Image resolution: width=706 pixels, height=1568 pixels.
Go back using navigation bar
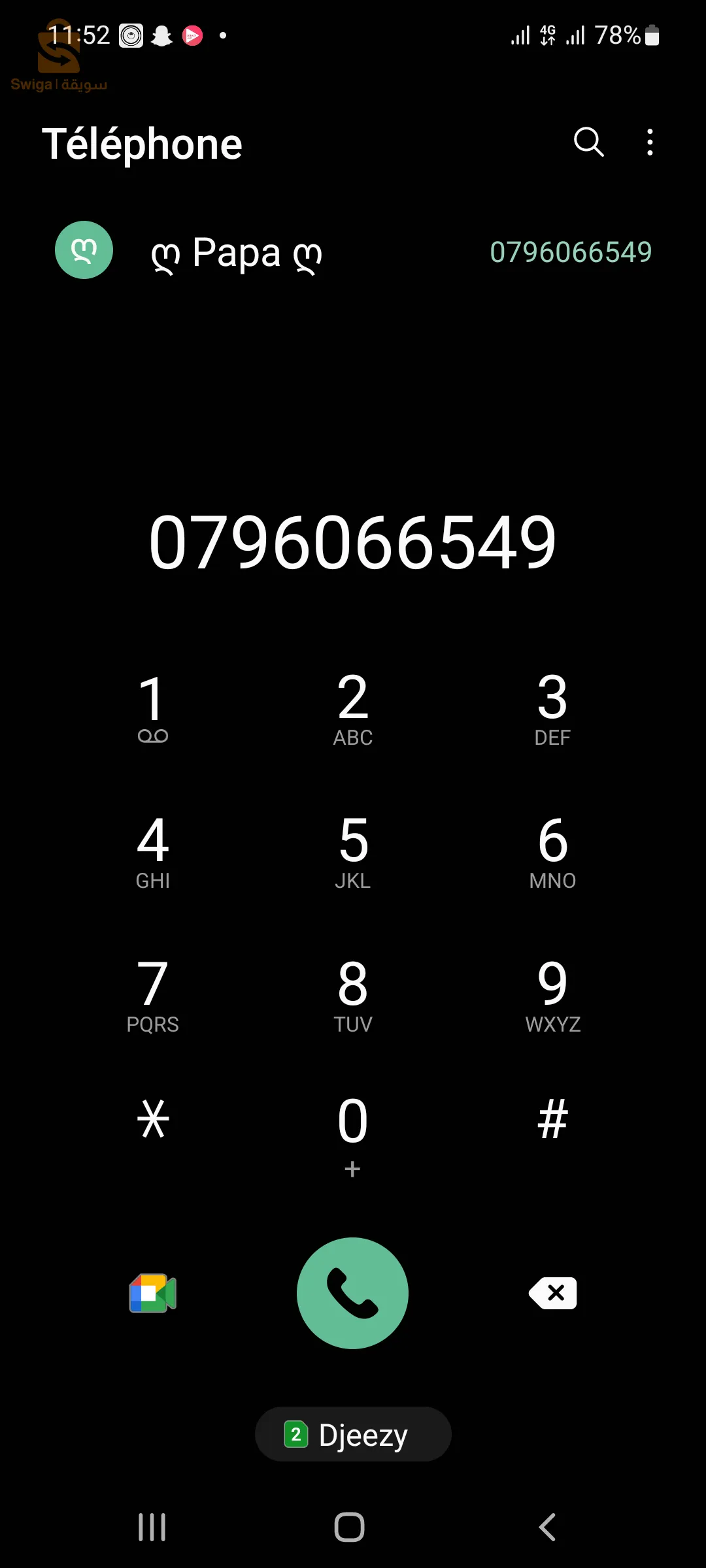coord(547,1527)
